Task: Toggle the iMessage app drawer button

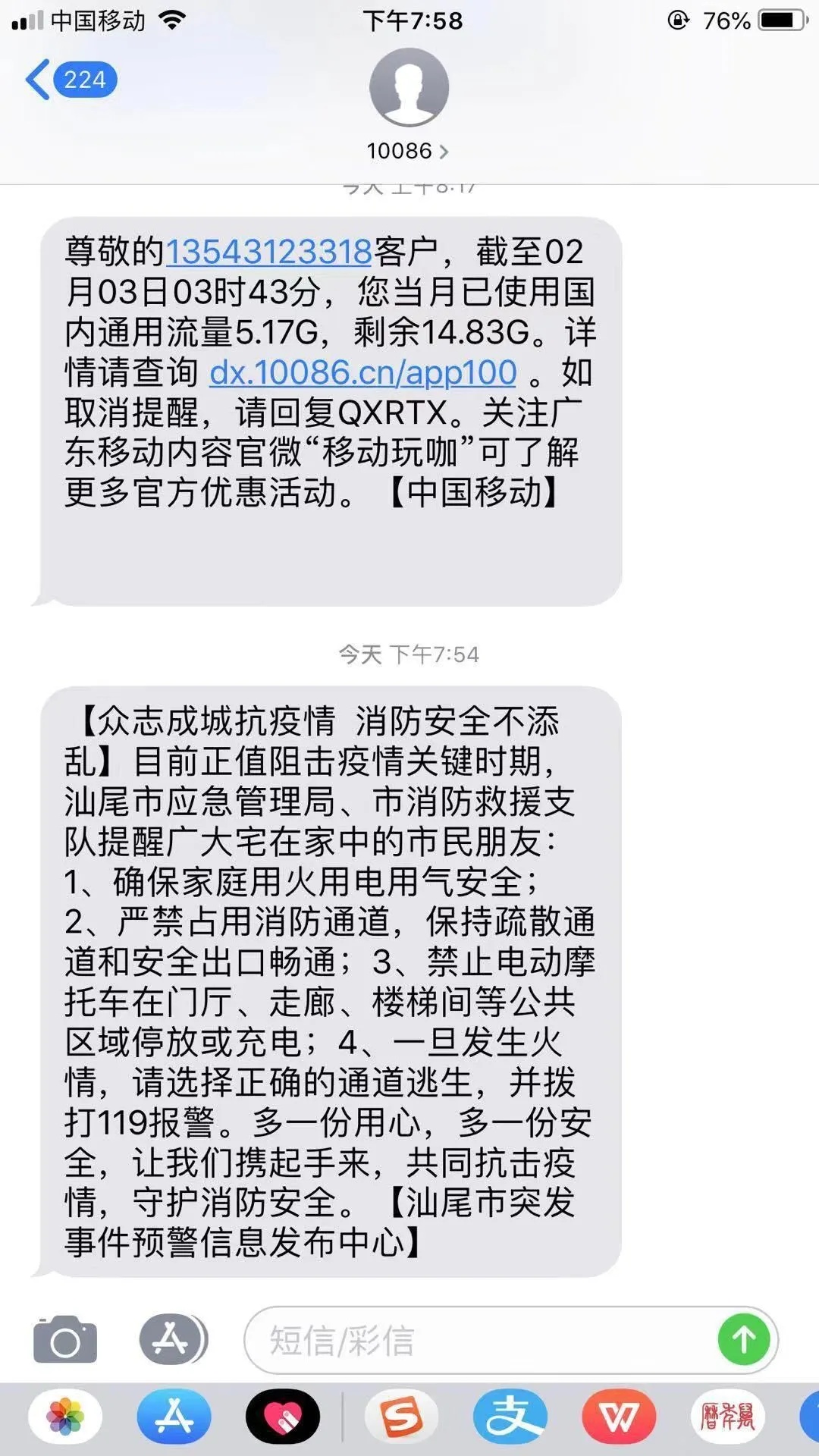Action: point(173,1340)
